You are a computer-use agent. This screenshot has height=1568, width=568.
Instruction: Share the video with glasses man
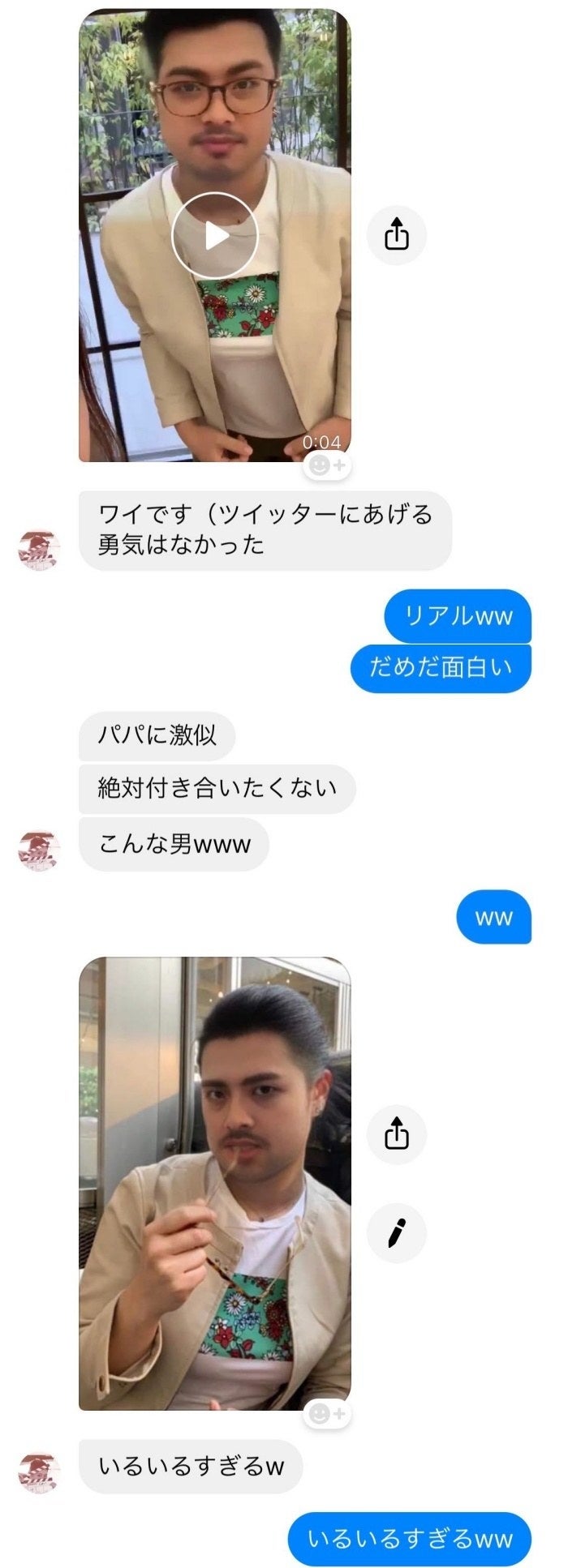(x=396, y=236)
